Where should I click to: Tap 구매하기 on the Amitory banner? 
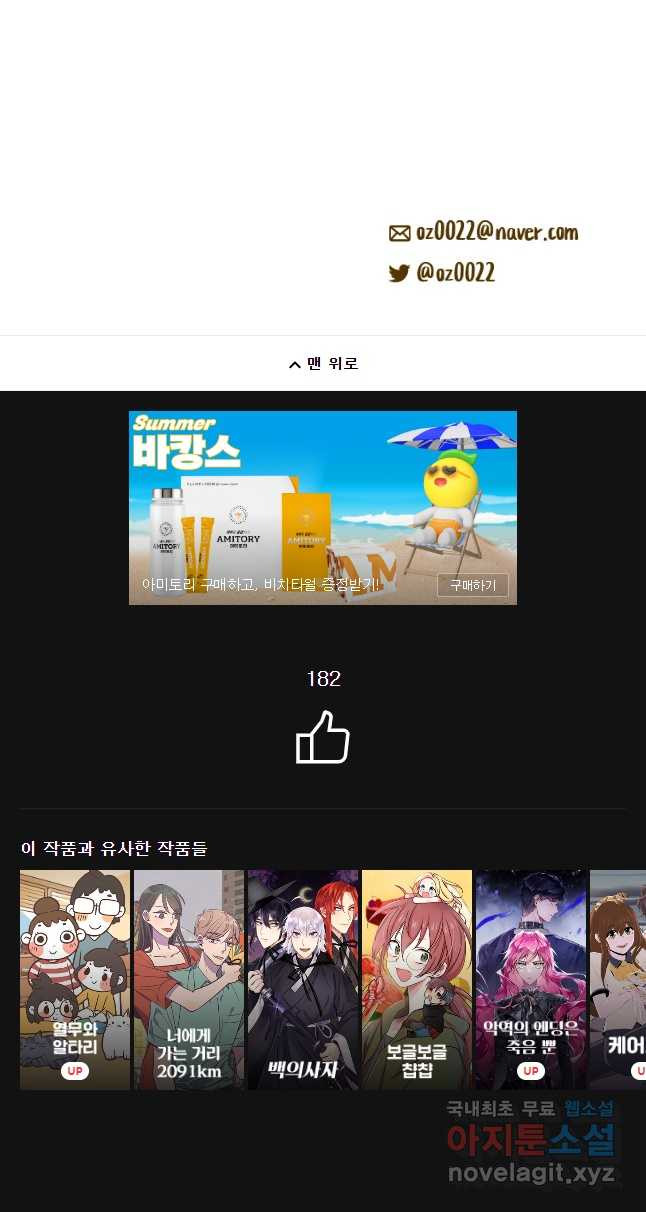point(472,585)
